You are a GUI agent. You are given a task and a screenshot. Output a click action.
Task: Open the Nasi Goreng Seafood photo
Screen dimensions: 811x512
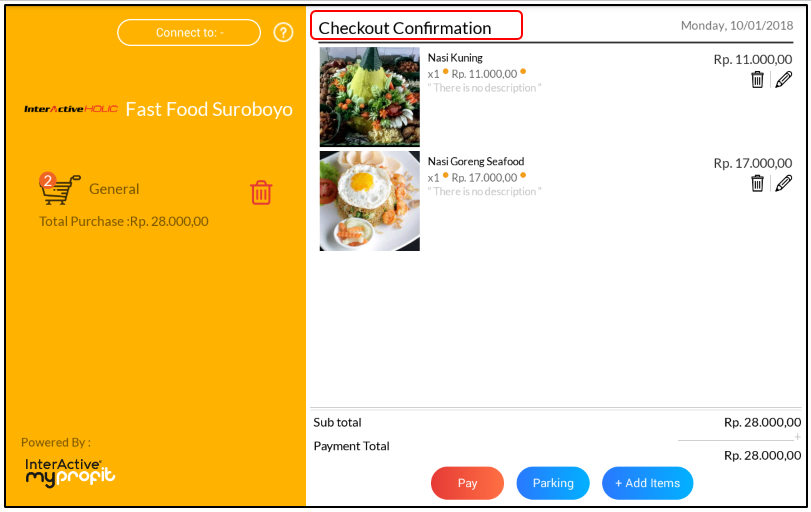tap(369, 200)
